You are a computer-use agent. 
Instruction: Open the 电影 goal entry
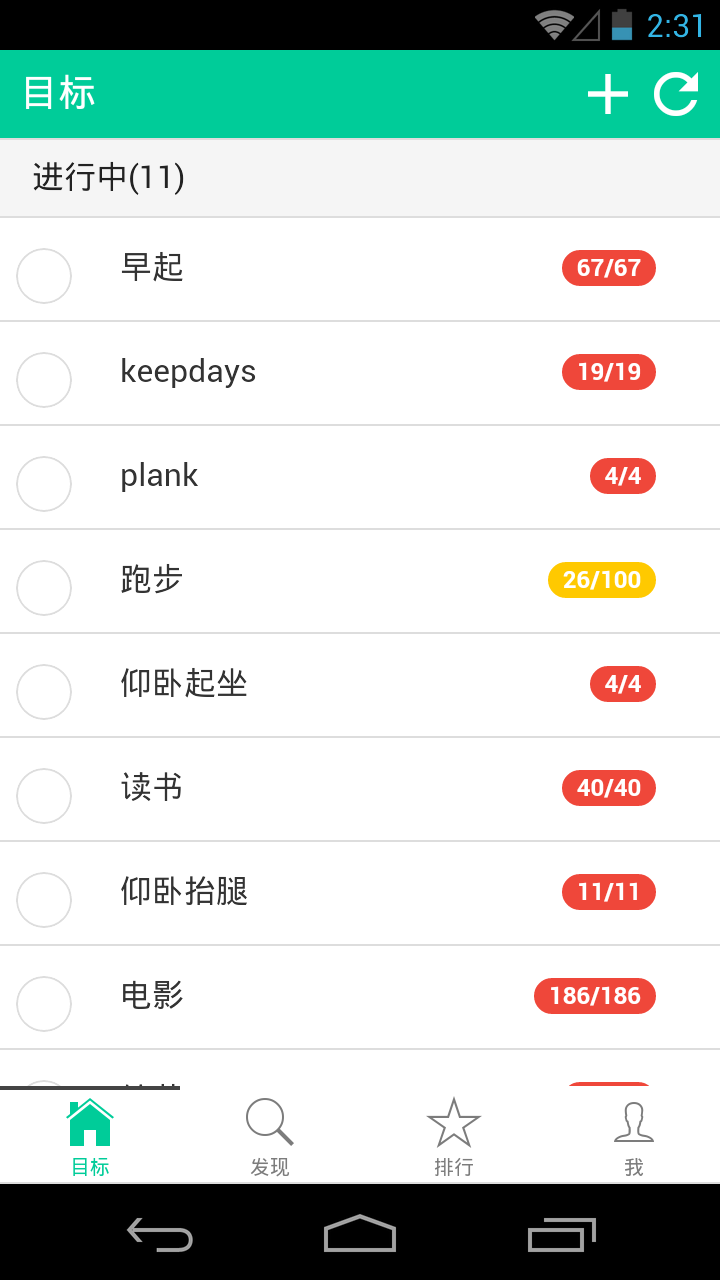coord(360,996)
